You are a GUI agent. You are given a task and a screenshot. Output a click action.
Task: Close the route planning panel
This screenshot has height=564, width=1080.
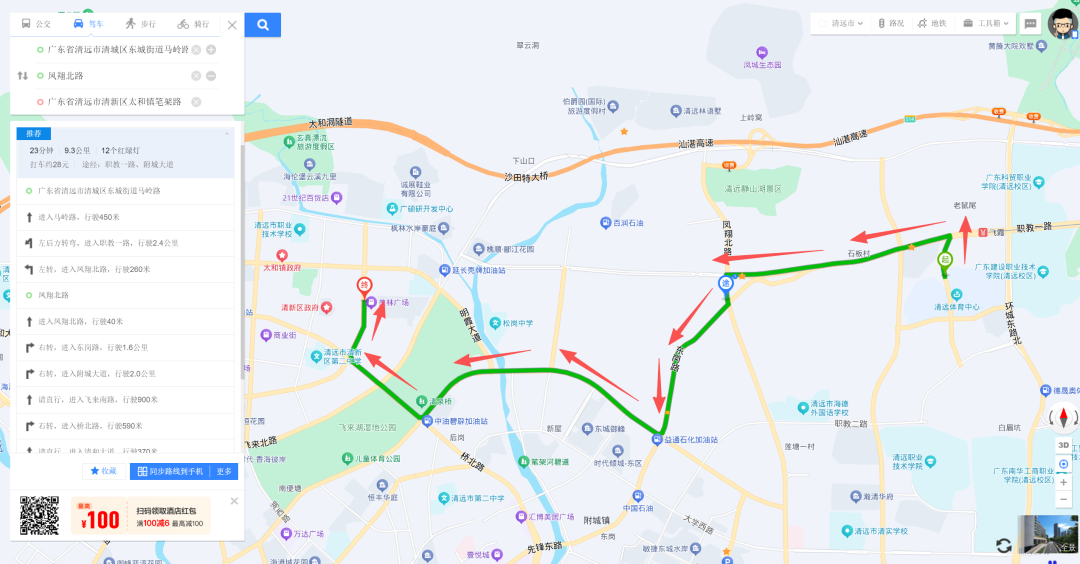pos(232,25)
